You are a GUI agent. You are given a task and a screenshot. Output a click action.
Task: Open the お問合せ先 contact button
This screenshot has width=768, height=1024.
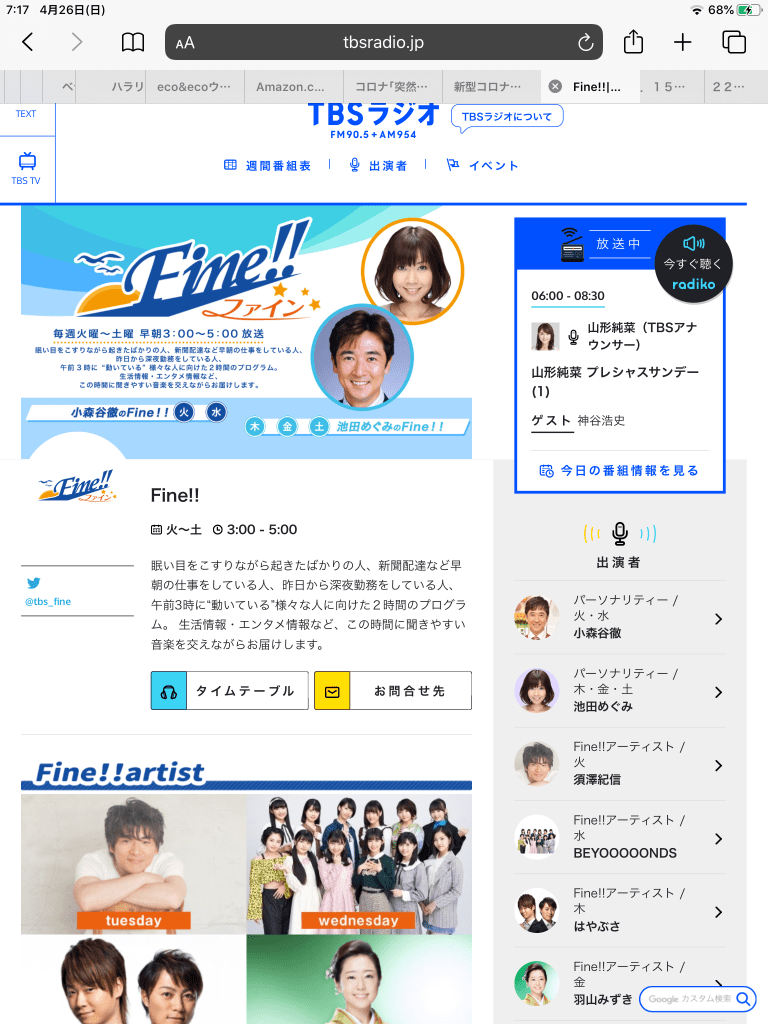pyautogui.click(x=393, y=691)
